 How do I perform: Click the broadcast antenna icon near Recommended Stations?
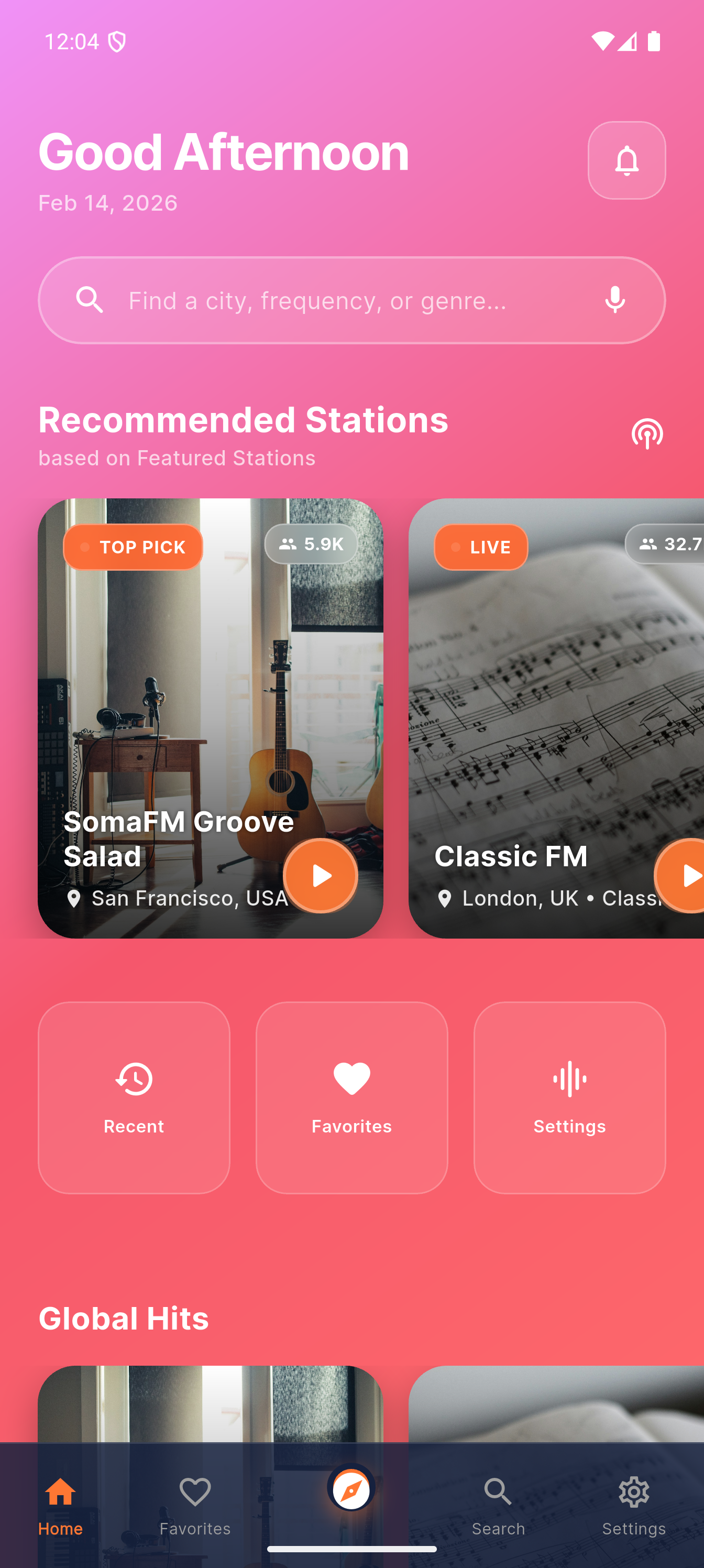[647, 434]
